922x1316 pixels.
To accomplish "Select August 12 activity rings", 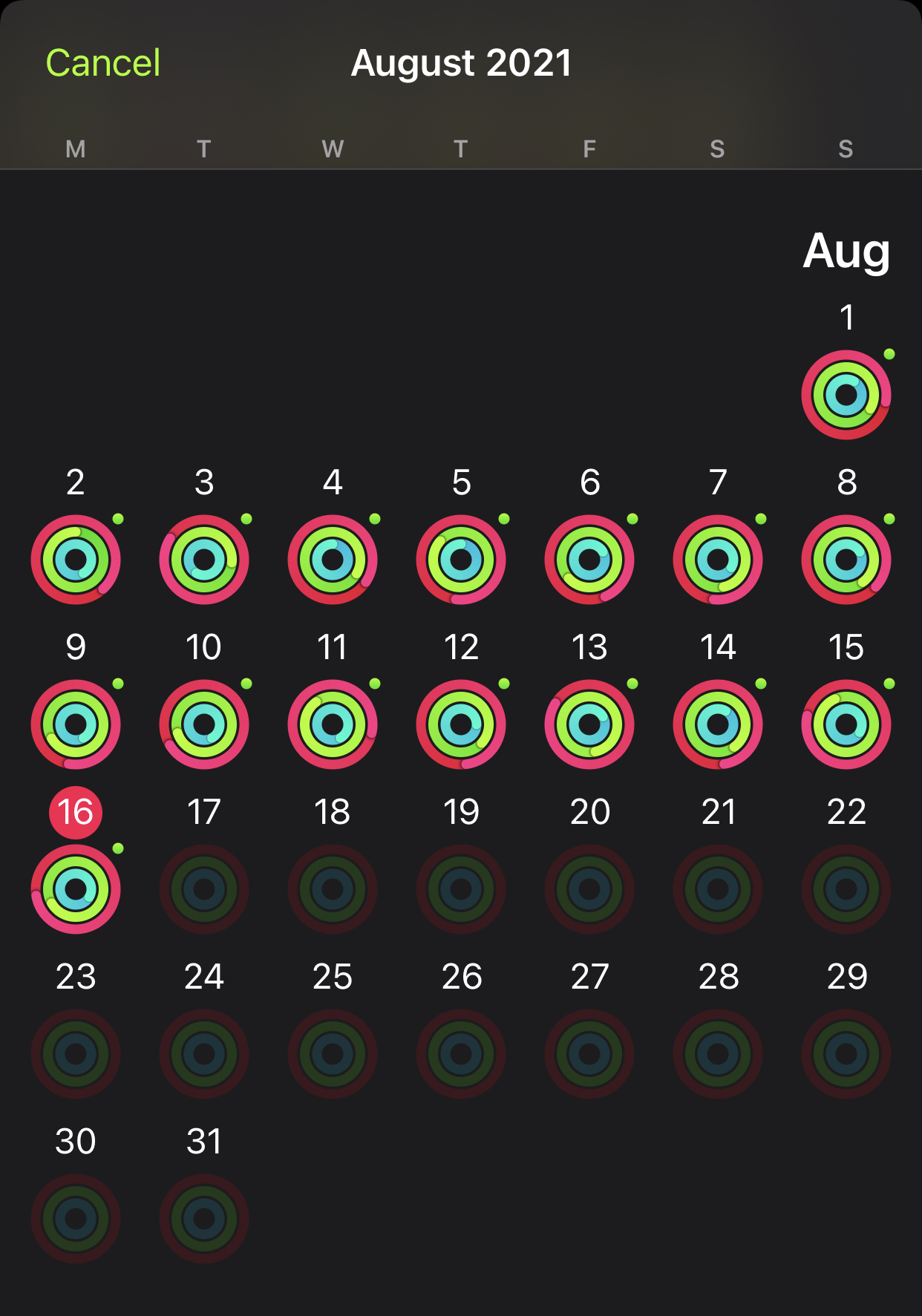I will pyautogui.click(x=461, y=724).
